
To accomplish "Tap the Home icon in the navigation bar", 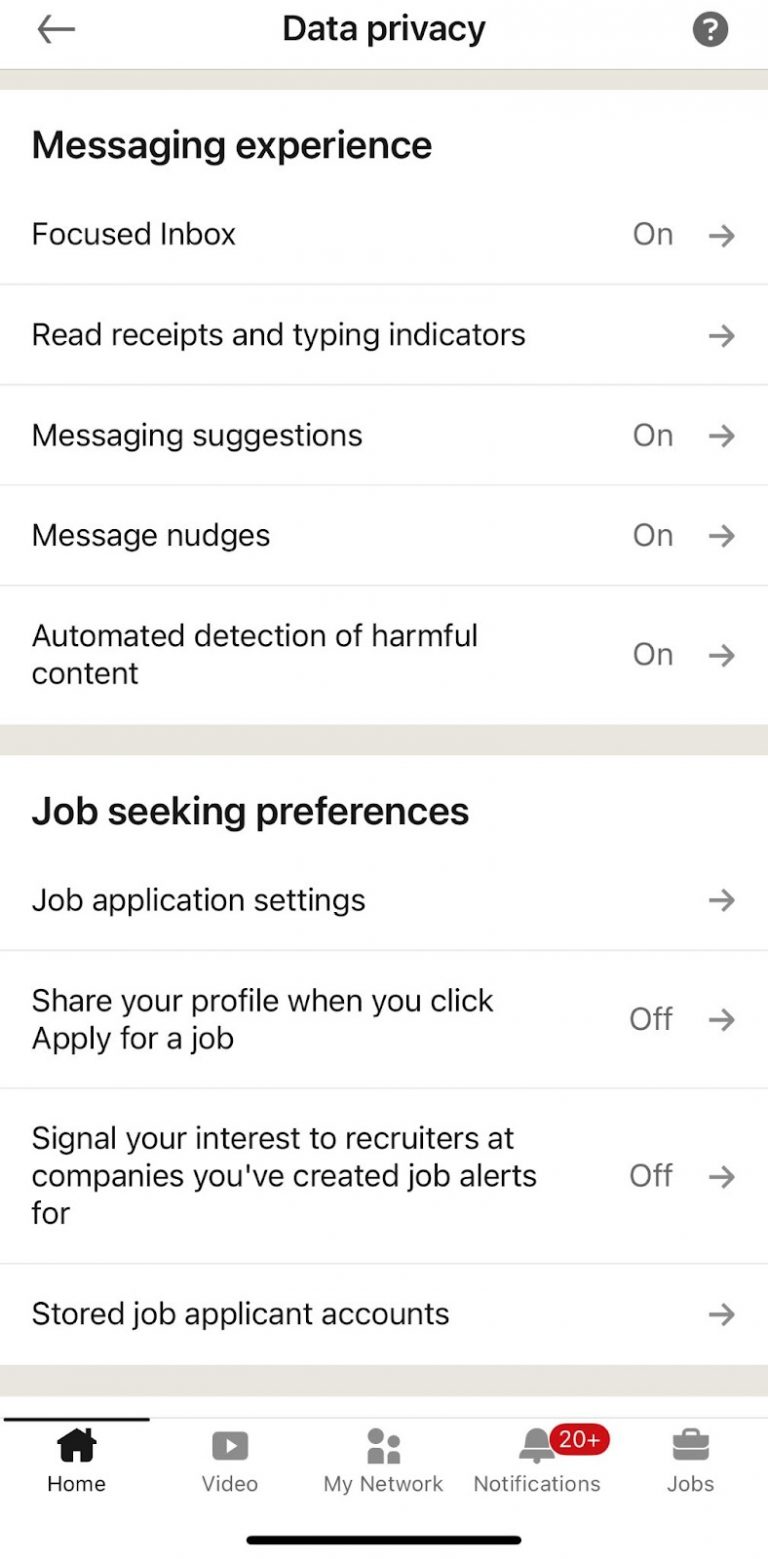I will pos(76,1445).
